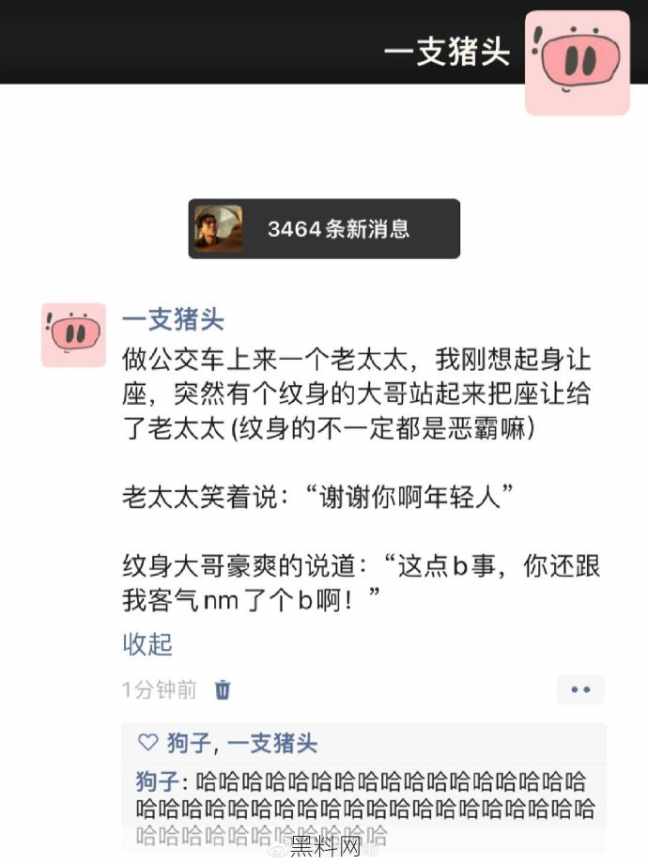Open the 一支猪头 profile avatar in the header
The height and width of the screenshot is (864, 648).
(x=578, y=62)
